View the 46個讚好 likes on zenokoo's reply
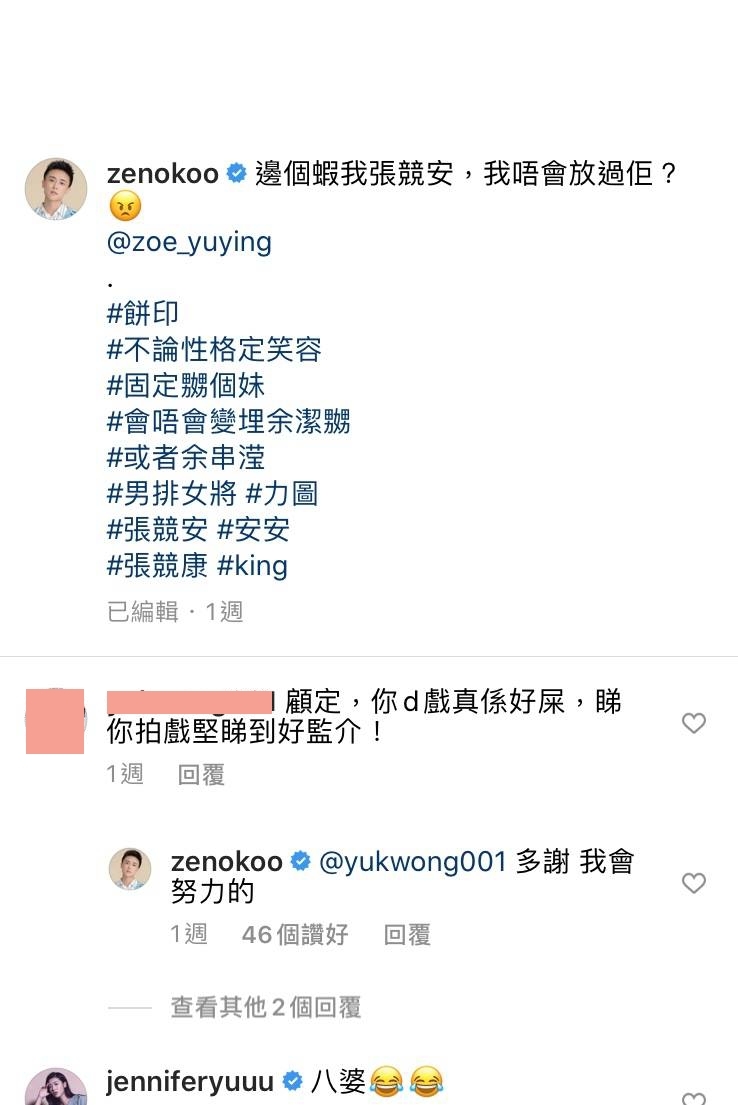 pyautogui.click(x=295, y=935)
